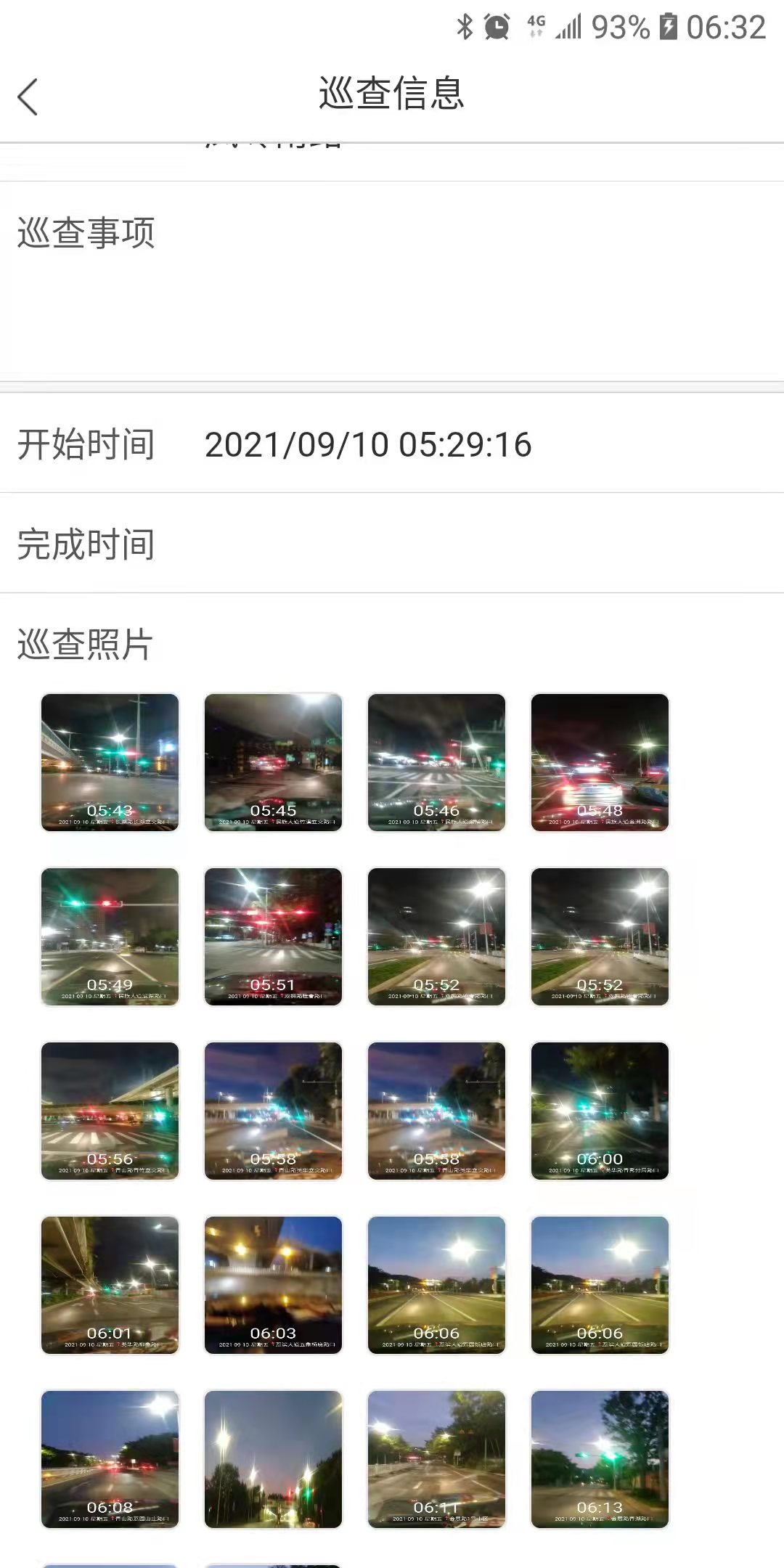784x1568 pixels.
Task: View the photo stamped 06:00
Action: click(600, 1111)
